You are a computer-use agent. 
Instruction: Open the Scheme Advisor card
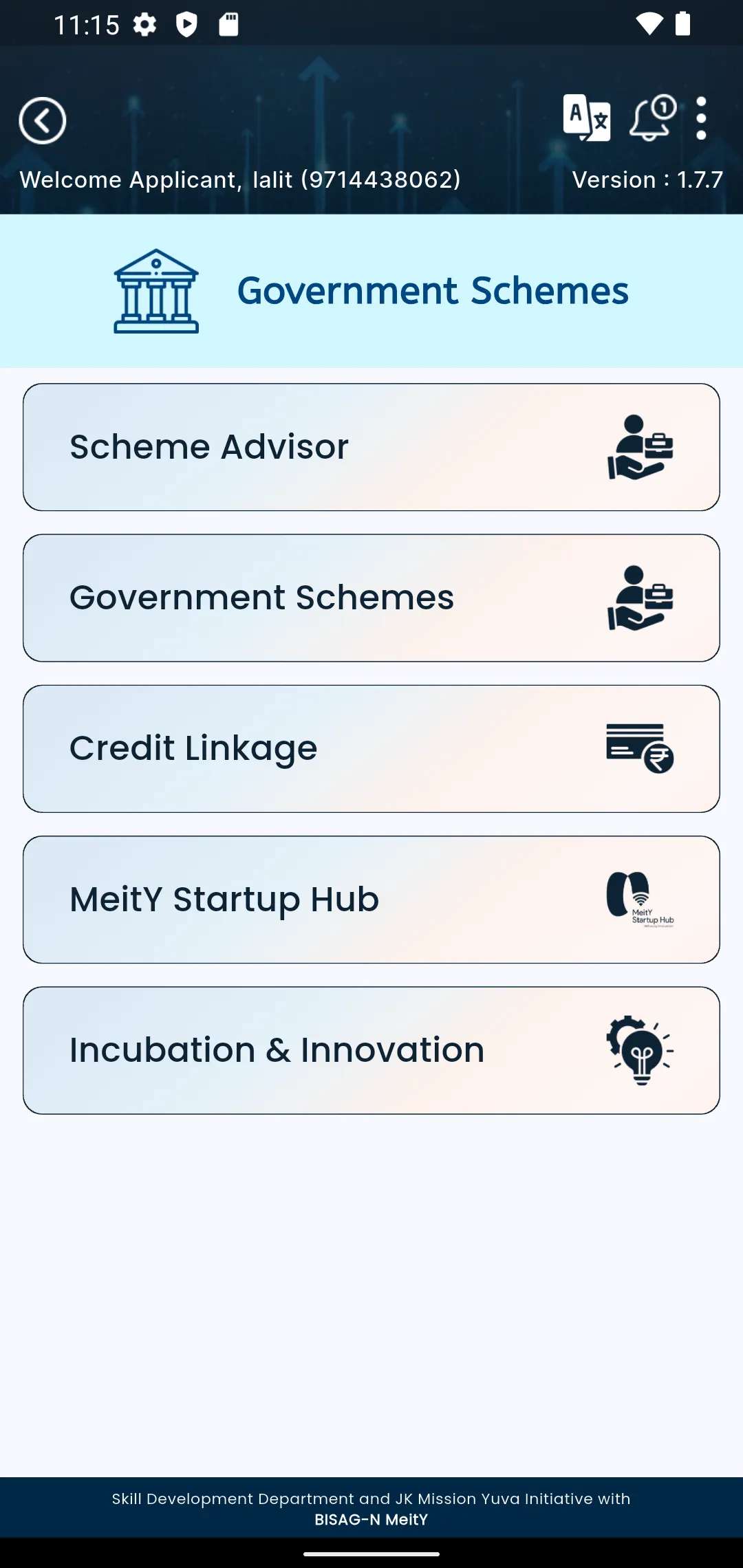tap(371, 446)
